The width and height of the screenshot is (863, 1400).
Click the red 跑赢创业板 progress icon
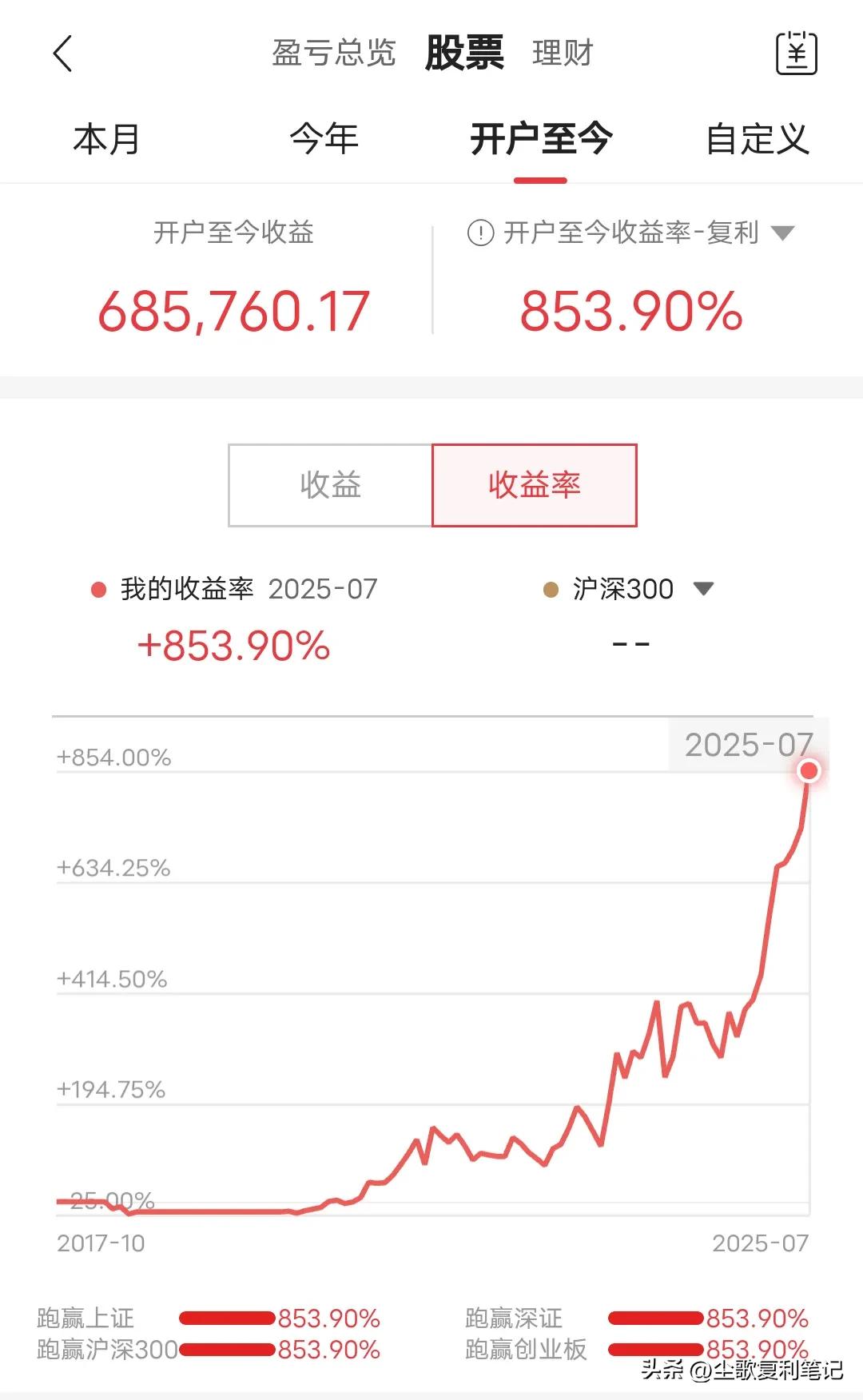tap(657, 1348)
